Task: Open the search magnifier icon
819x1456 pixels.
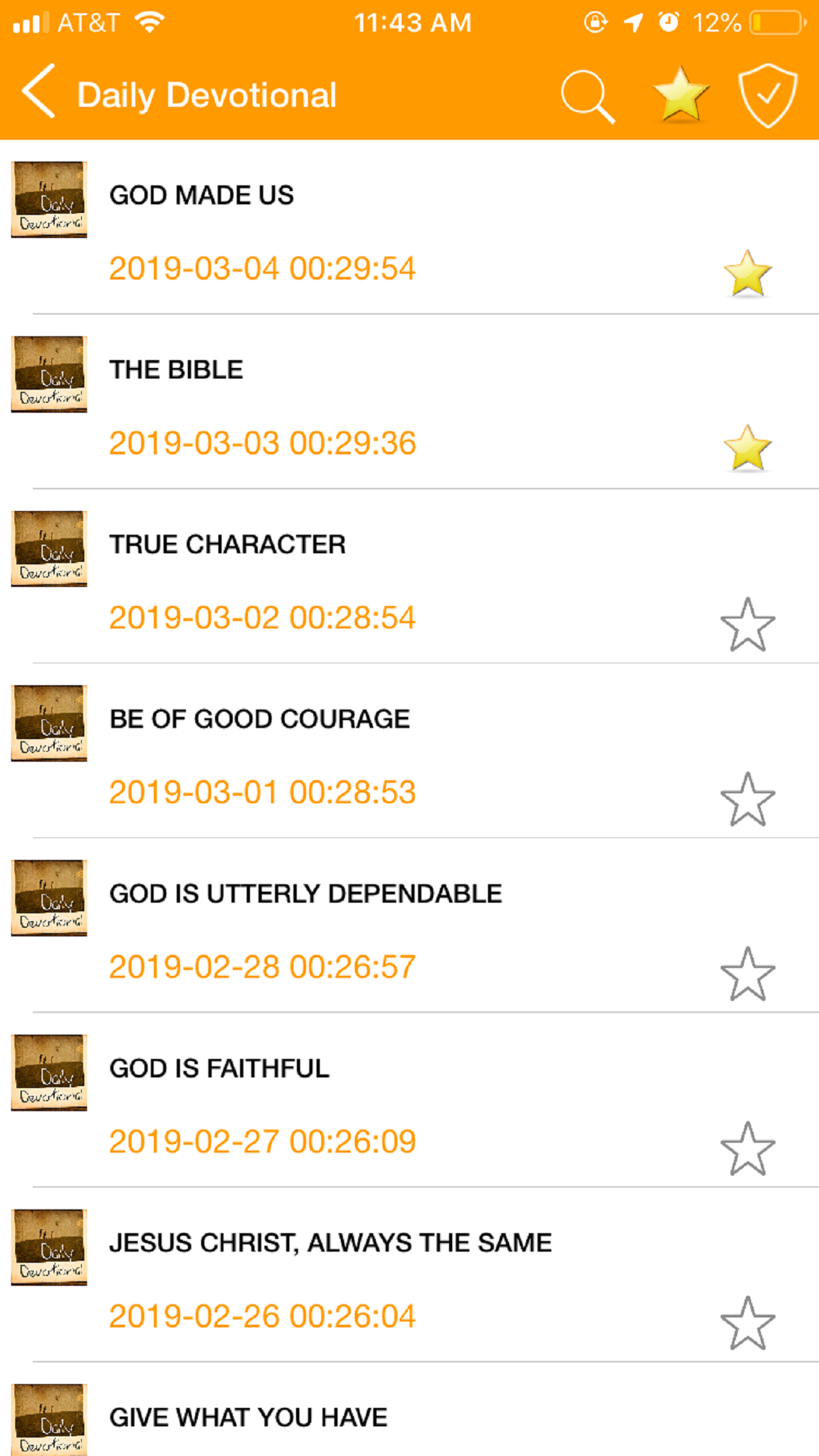Action: [x=587, y=96]
